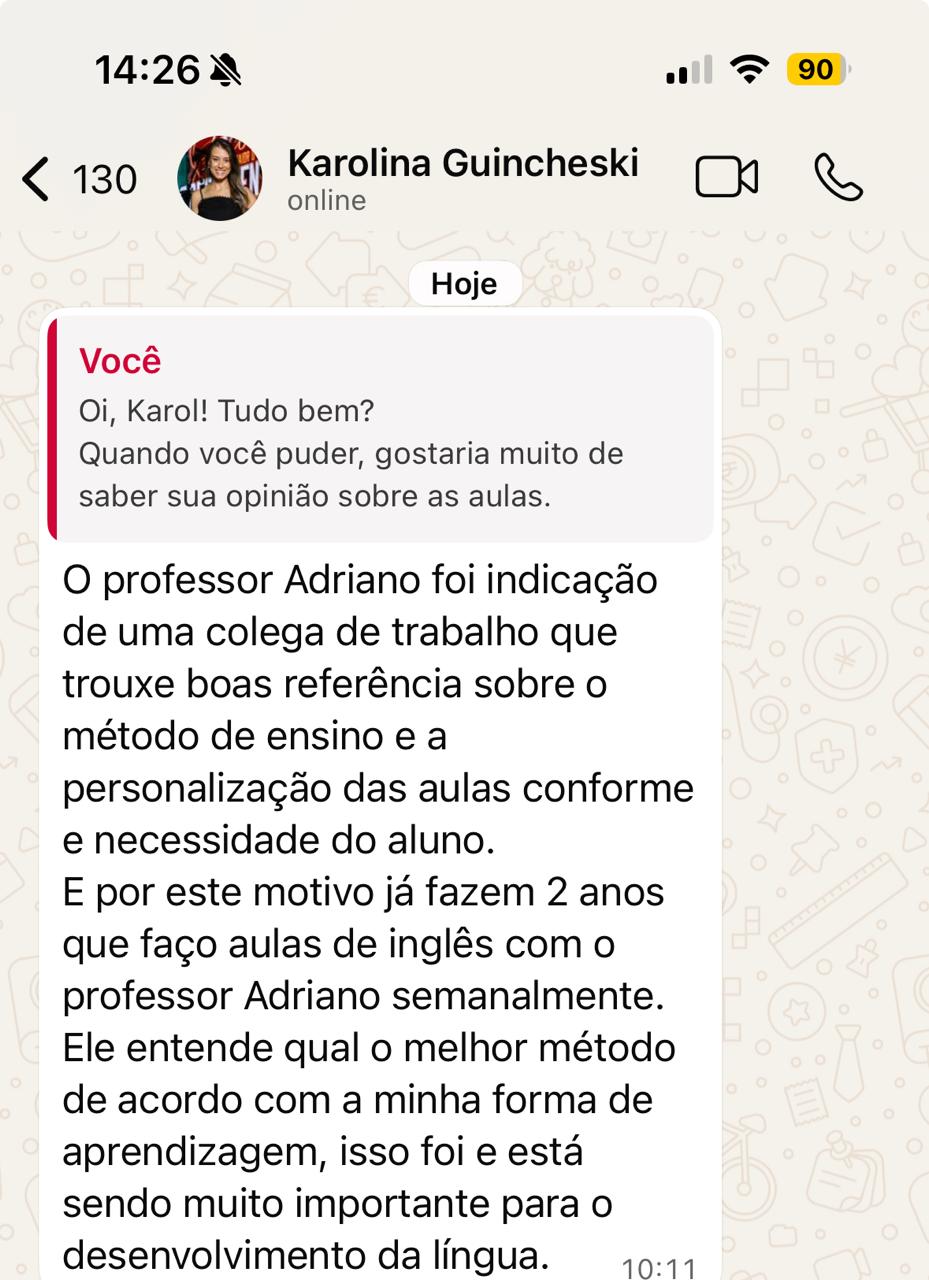
Task: Open Karolina Guincheski's contact info
Action: pyautogui.click(x=462, y=178)
